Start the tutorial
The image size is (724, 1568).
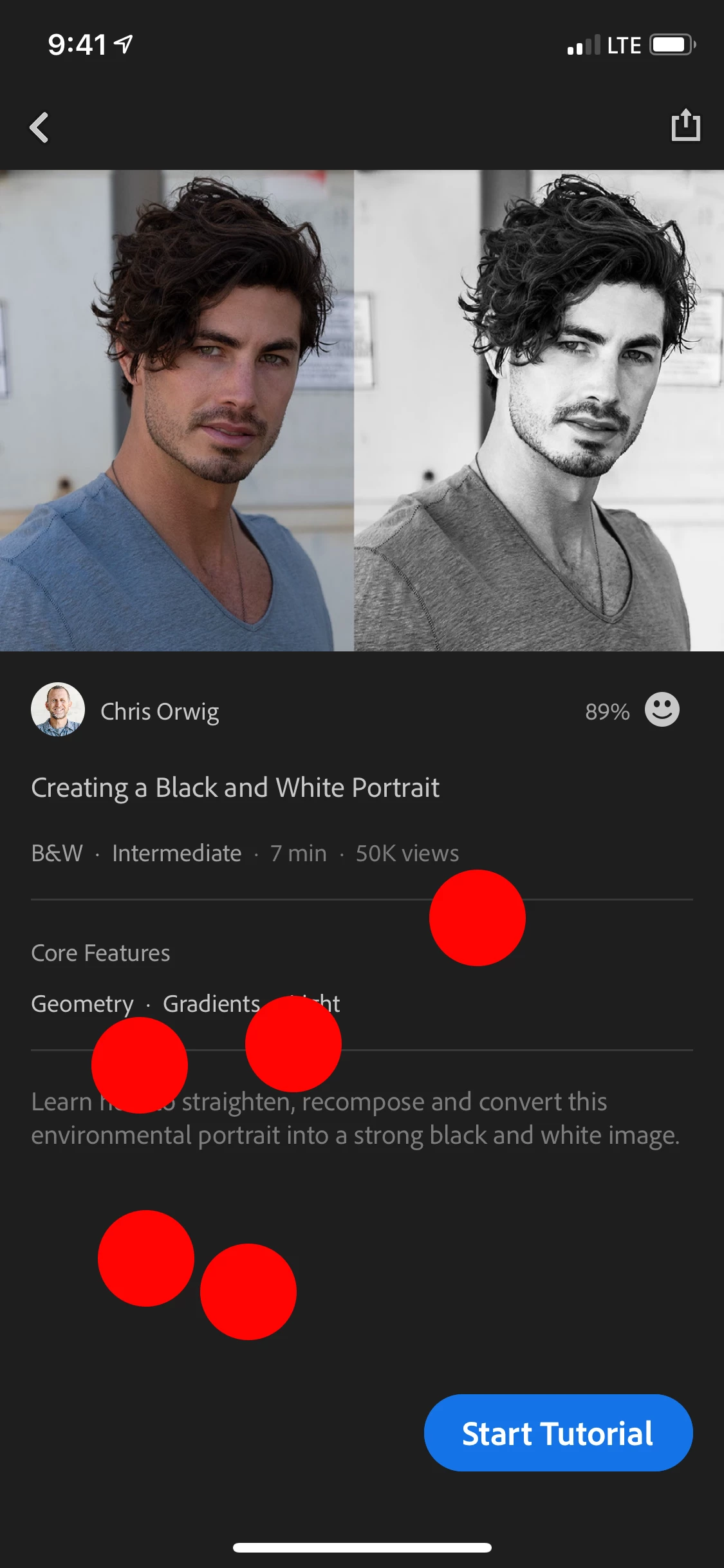(558, 1433)
